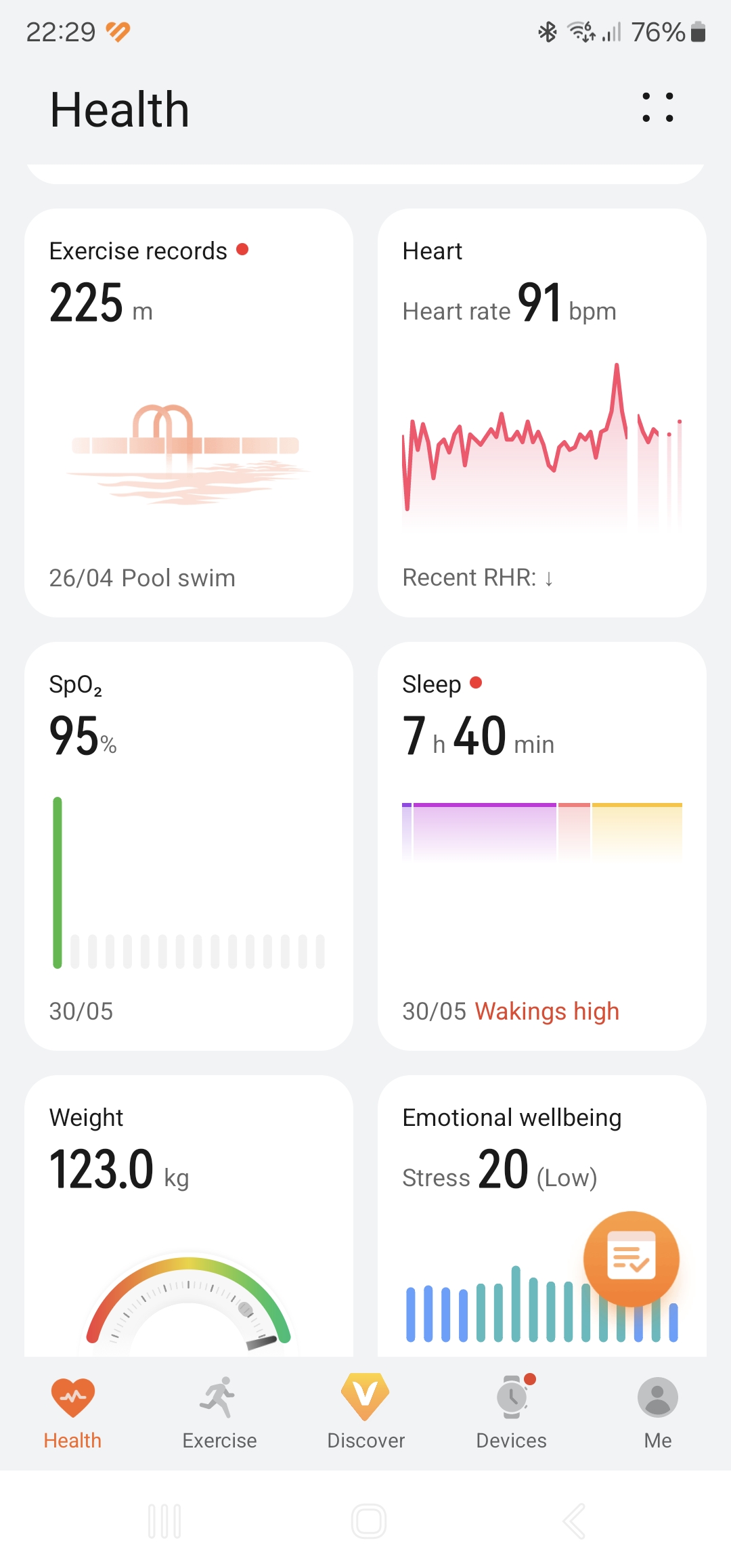Screen dimensions: 731x1568
Task: Tap the orange floating checklist button
Action: click(632, 1259)
